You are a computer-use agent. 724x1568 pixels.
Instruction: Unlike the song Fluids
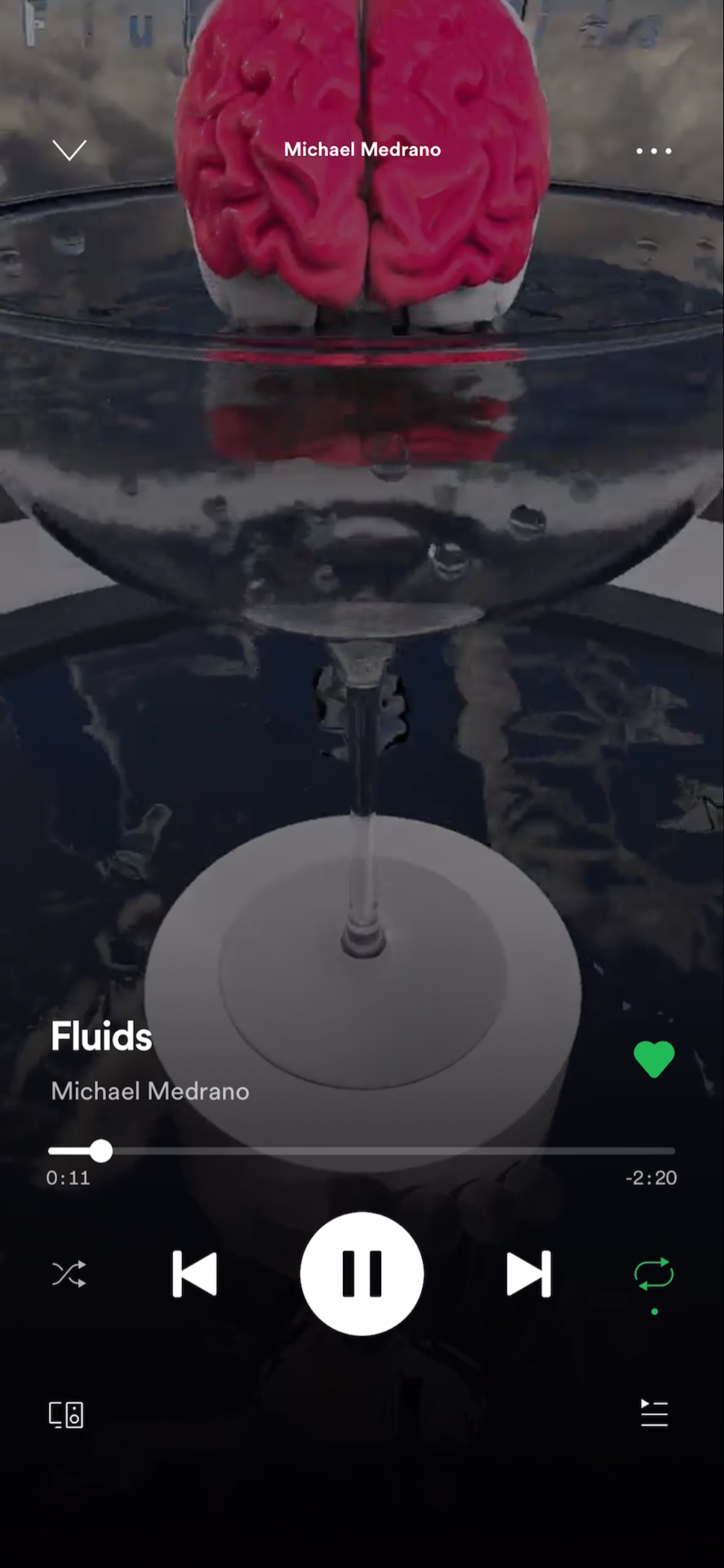[x=654, y=1059]
